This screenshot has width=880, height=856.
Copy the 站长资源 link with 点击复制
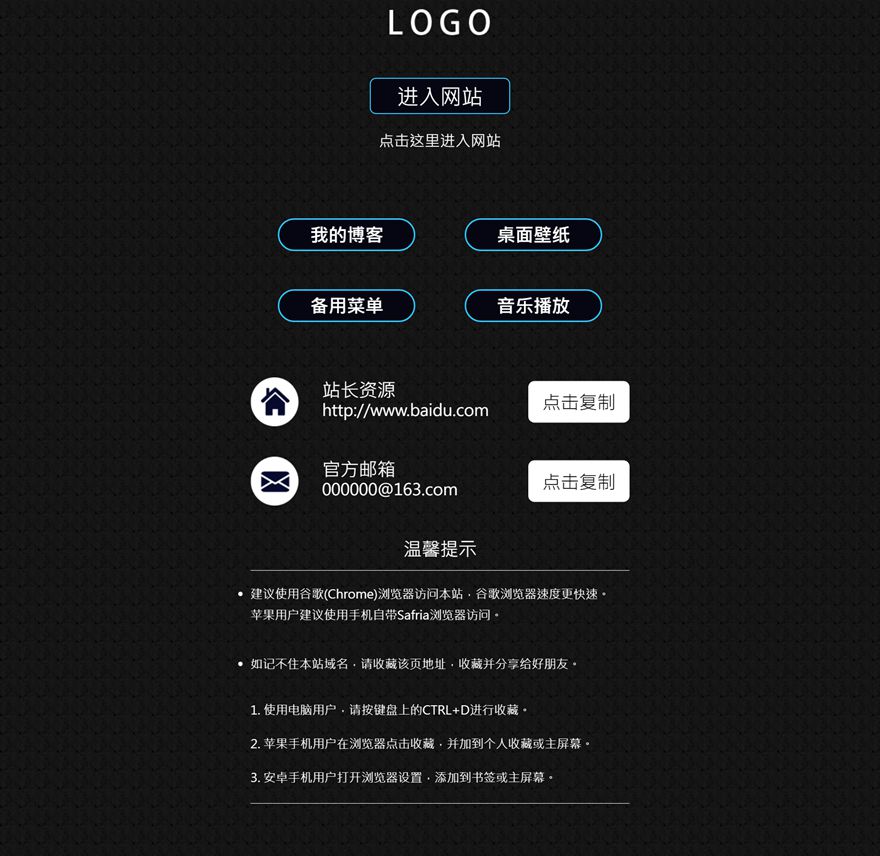pos(578,402)
